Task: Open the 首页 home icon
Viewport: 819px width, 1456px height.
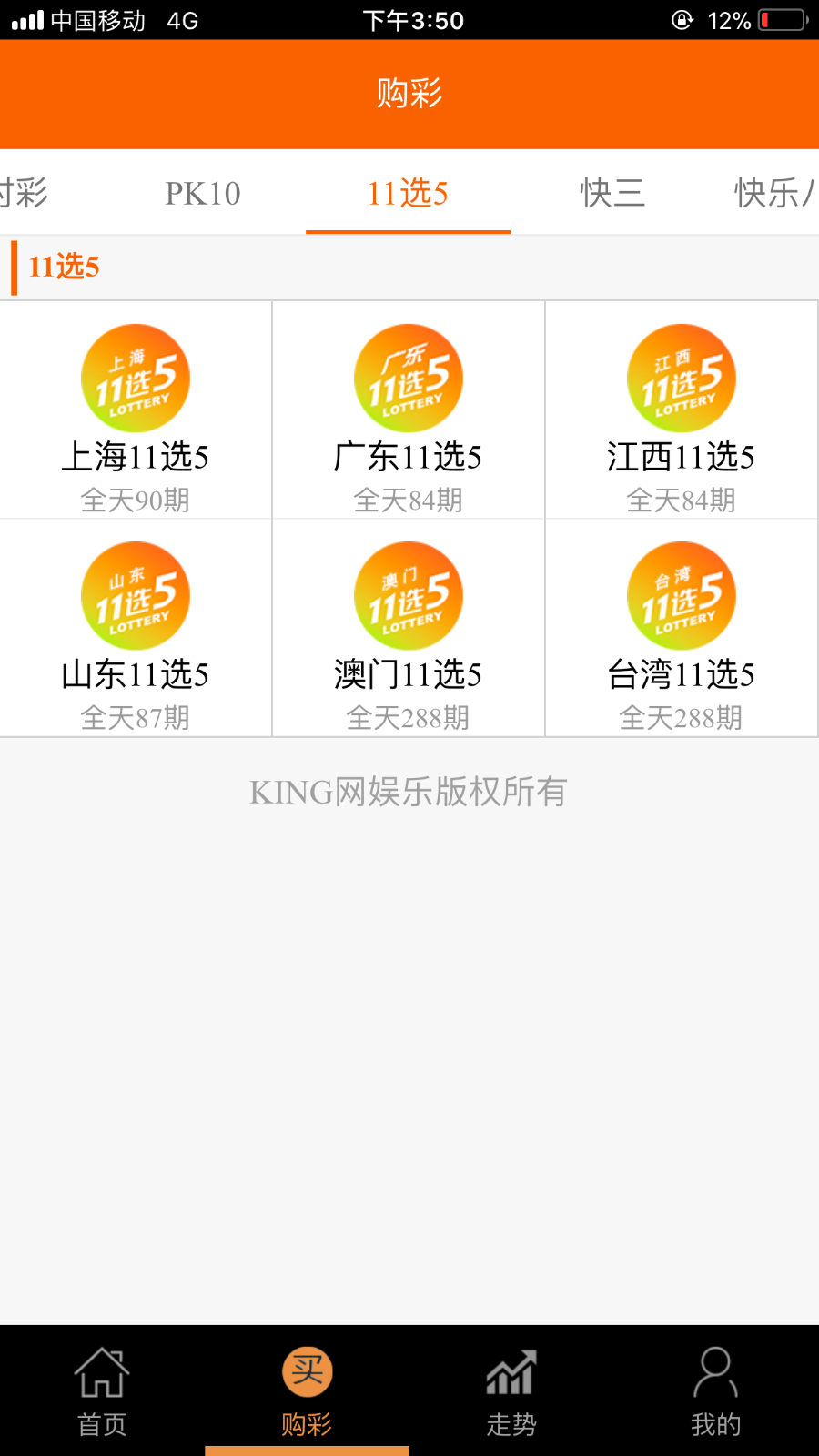Action: point(102,1372)
